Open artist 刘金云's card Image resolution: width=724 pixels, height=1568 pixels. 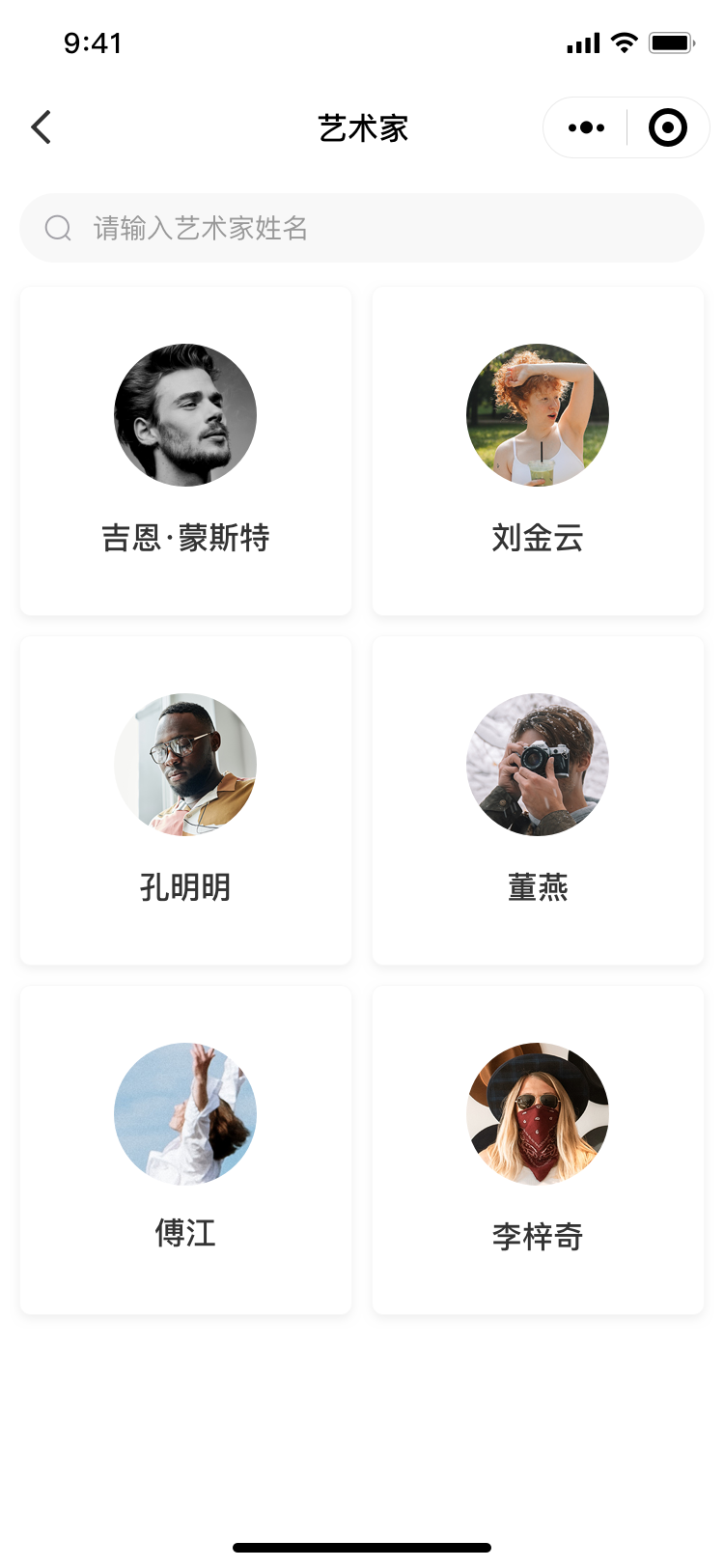coord(538,451)
